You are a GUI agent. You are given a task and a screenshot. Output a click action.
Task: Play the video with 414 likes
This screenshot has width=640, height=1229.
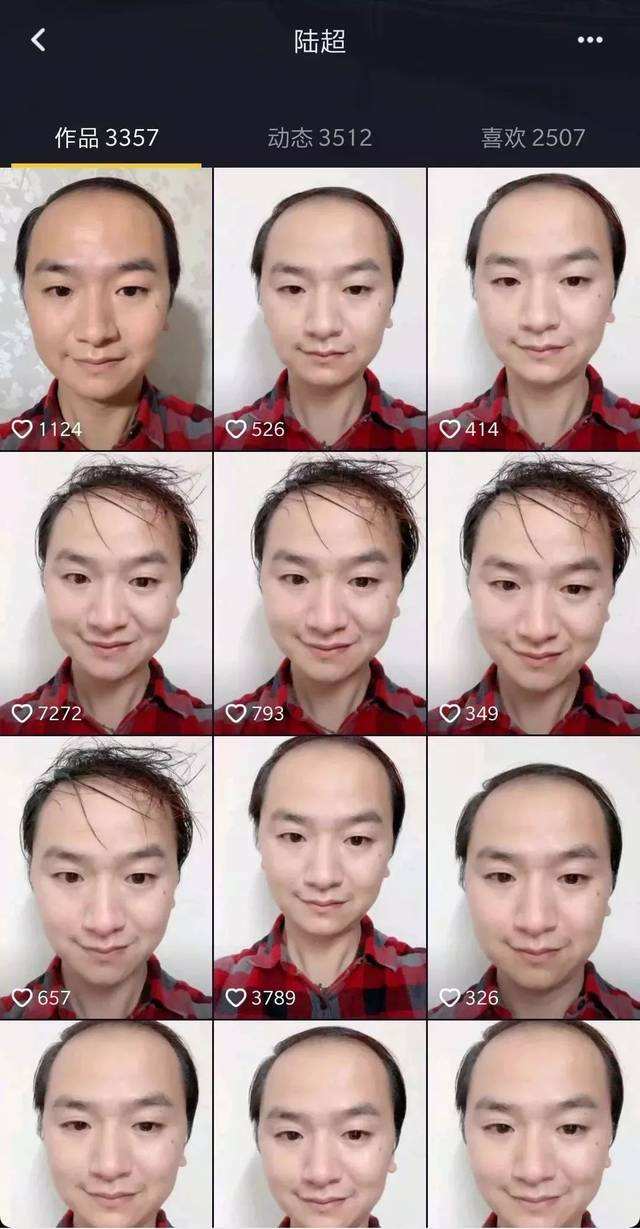pyautogui.click(x=534, y=308)
